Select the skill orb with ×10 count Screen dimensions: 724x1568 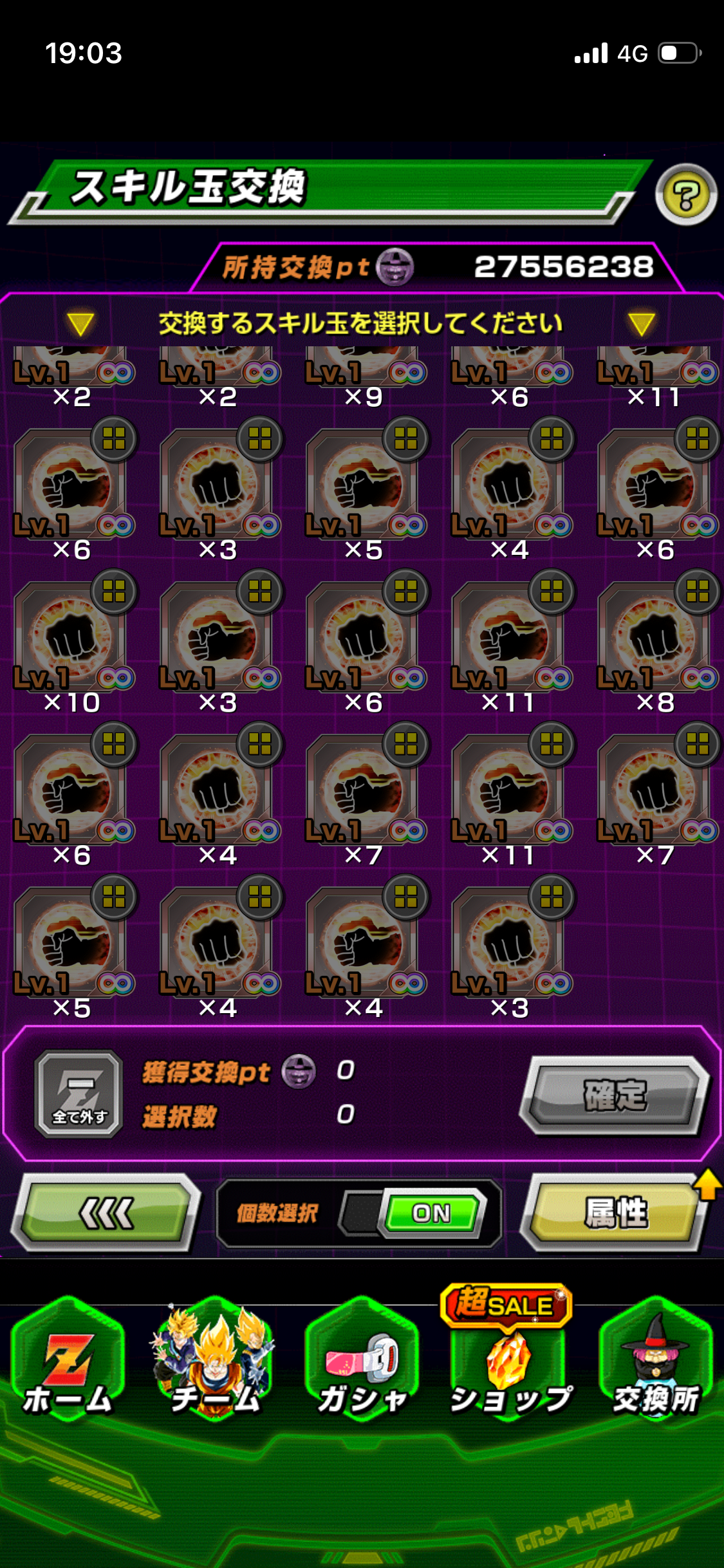pyautogui.click(x=71, y=634)
